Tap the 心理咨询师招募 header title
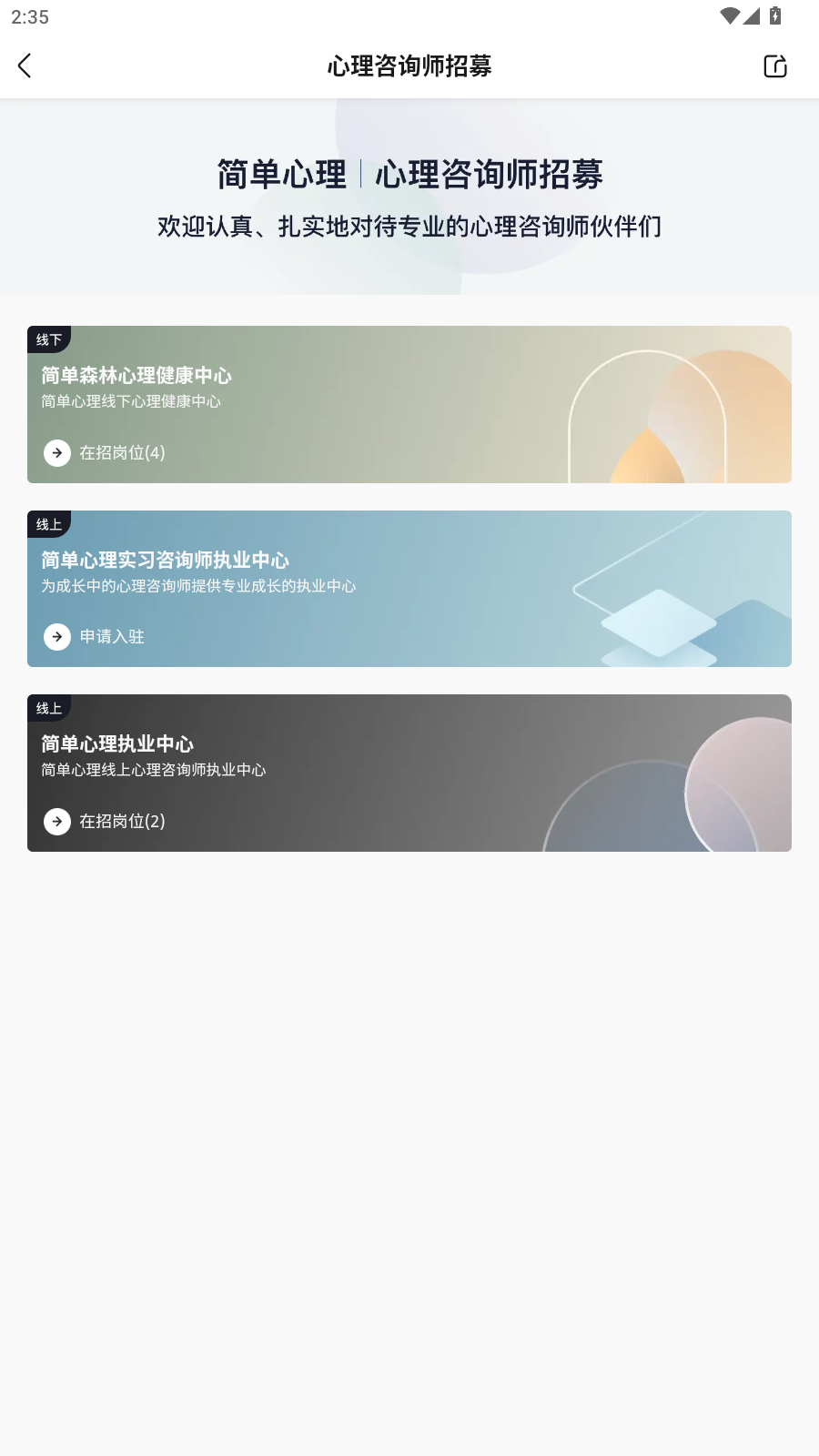 pyautogui.click(x=409, y=66)
